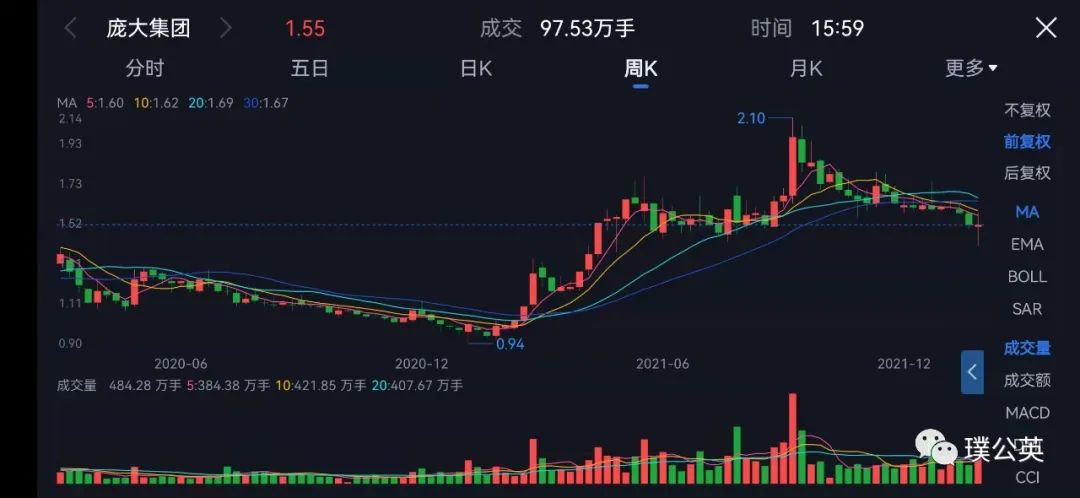The image size is (1080, 498).
Task: Display the MACD sub-chart
Action: click(1027, 412)
